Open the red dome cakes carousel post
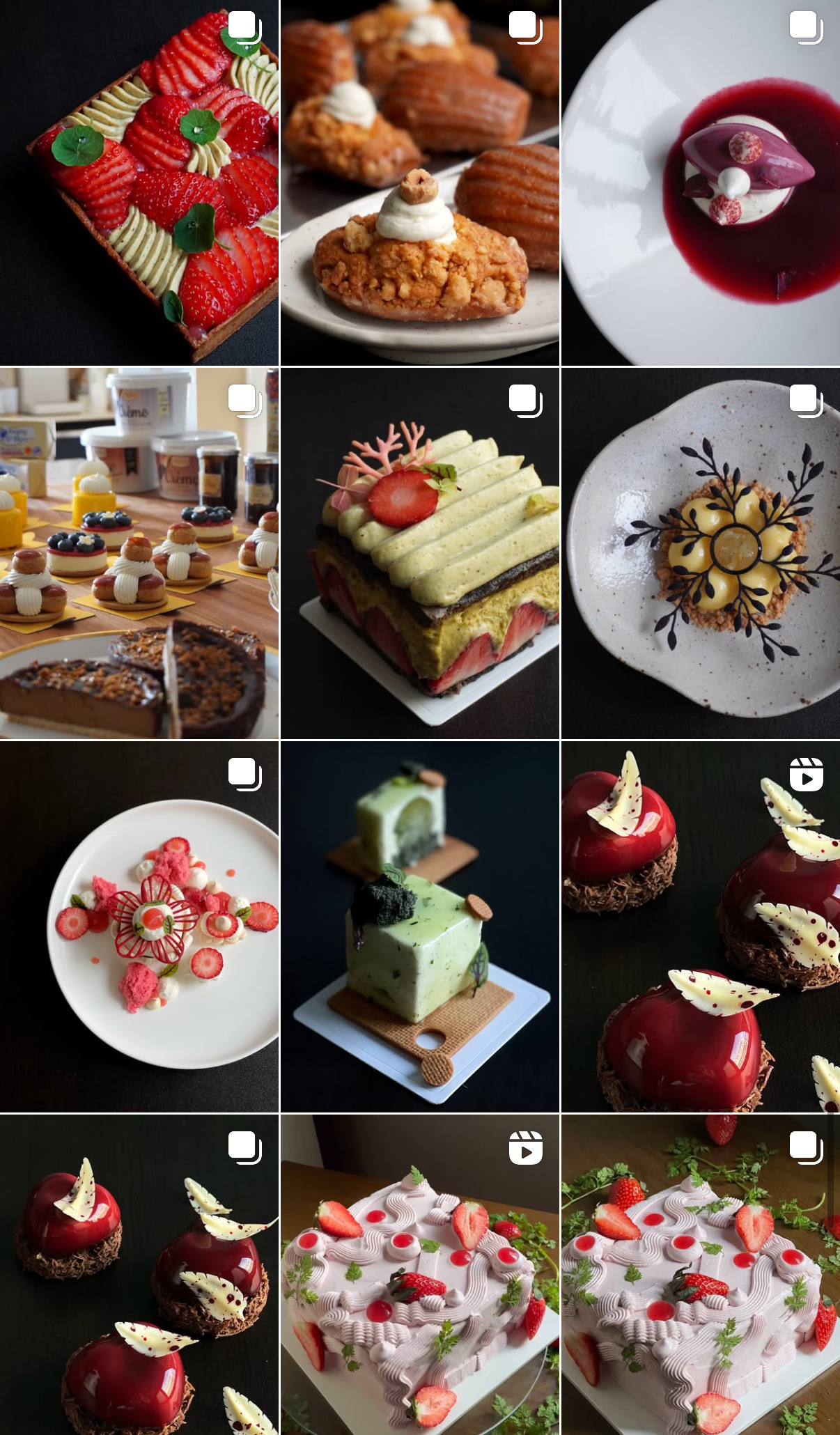Viewport: 840px width, 1435px height. tap(139, 1275)
